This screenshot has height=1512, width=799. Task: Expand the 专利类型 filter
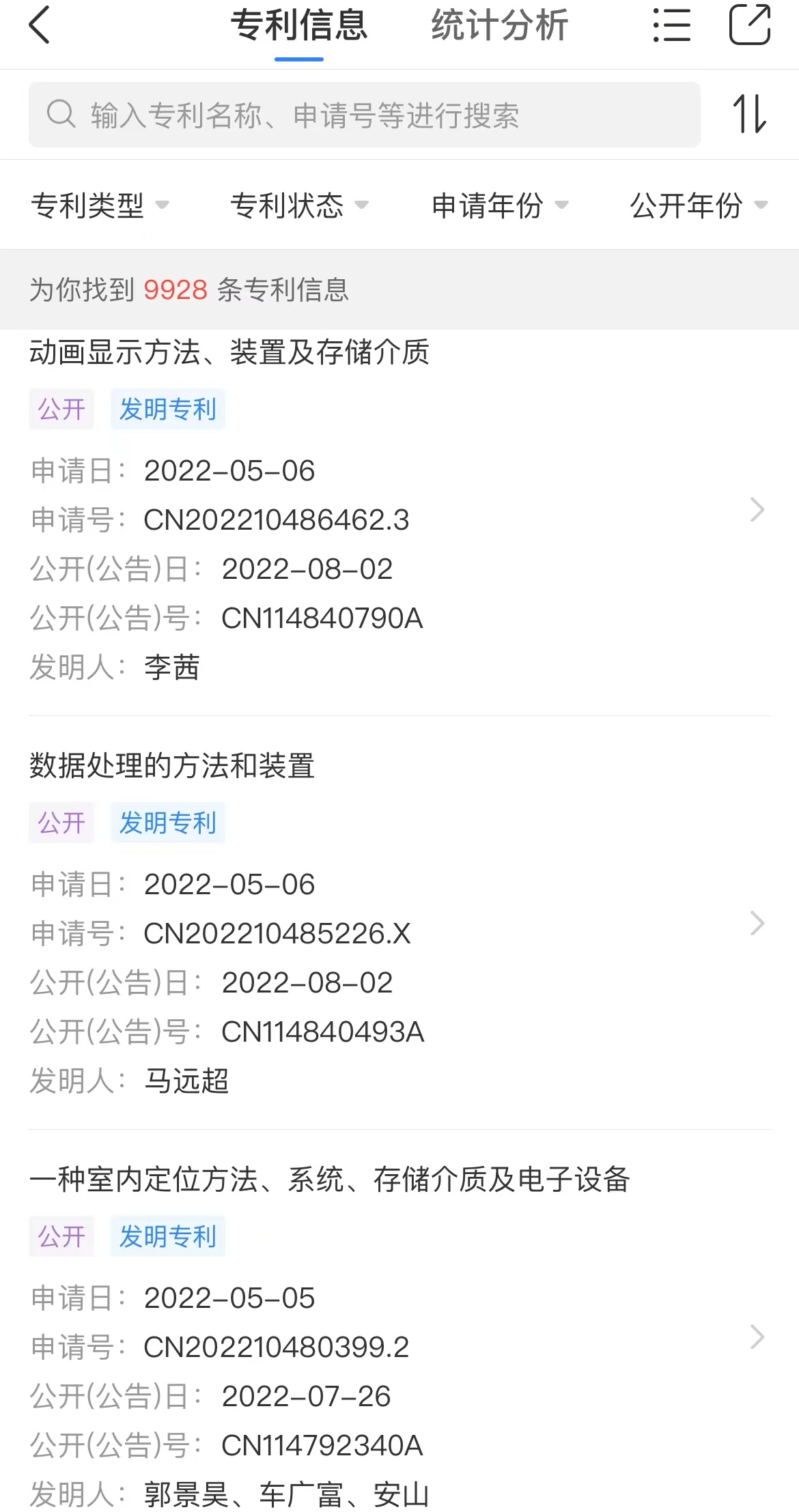[100, 205]
